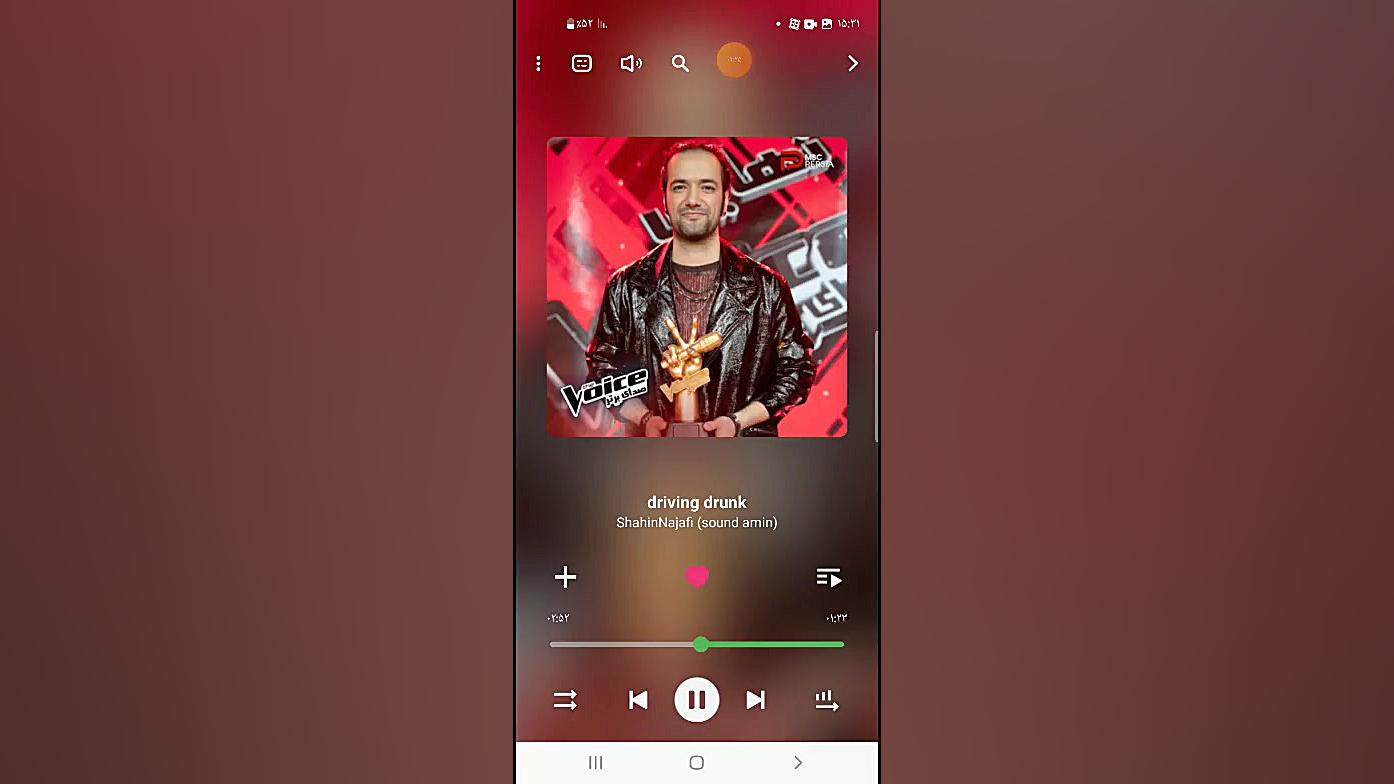
Task: Open the now playing queue
Action: coord(828,578)
